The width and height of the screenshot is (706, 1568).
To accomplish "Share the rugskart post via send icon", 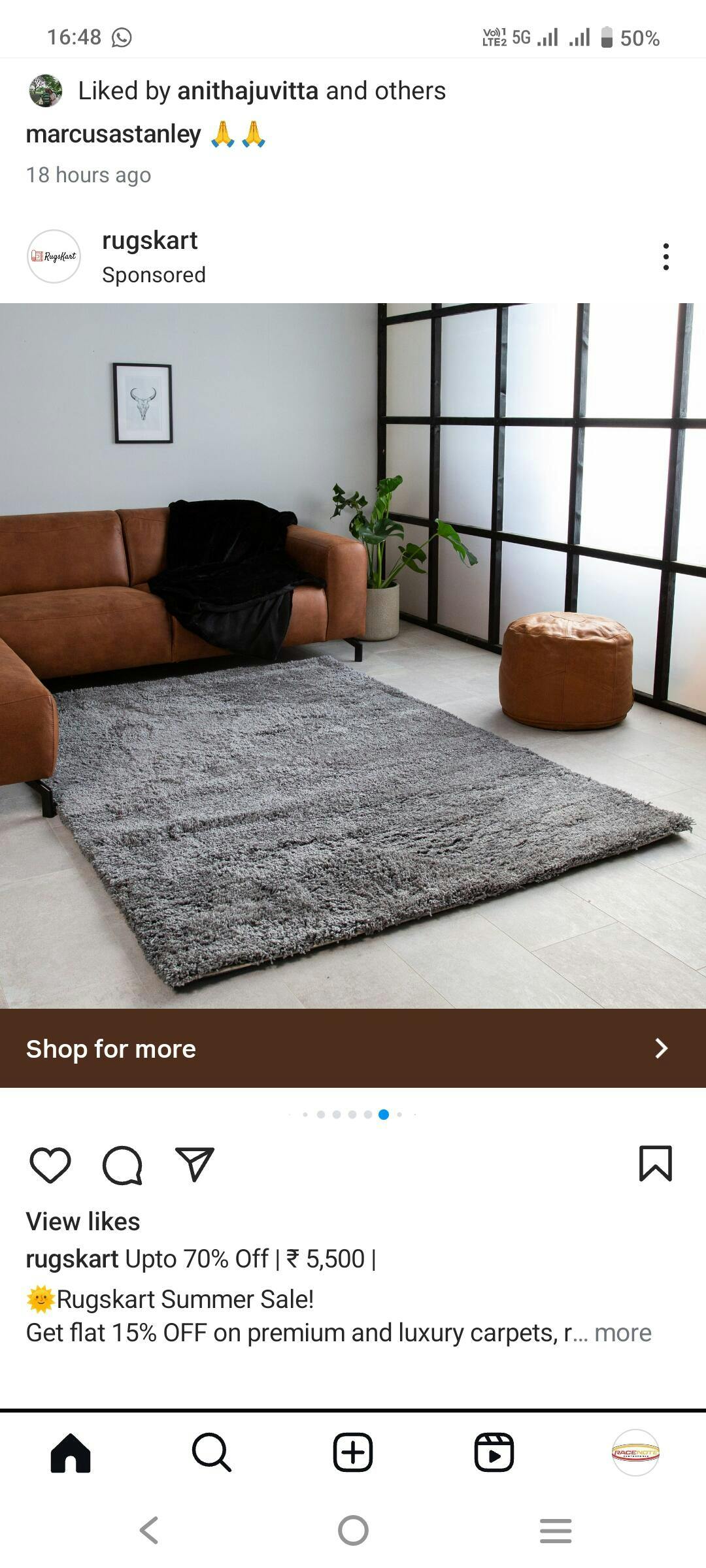I will point(195,1165).
